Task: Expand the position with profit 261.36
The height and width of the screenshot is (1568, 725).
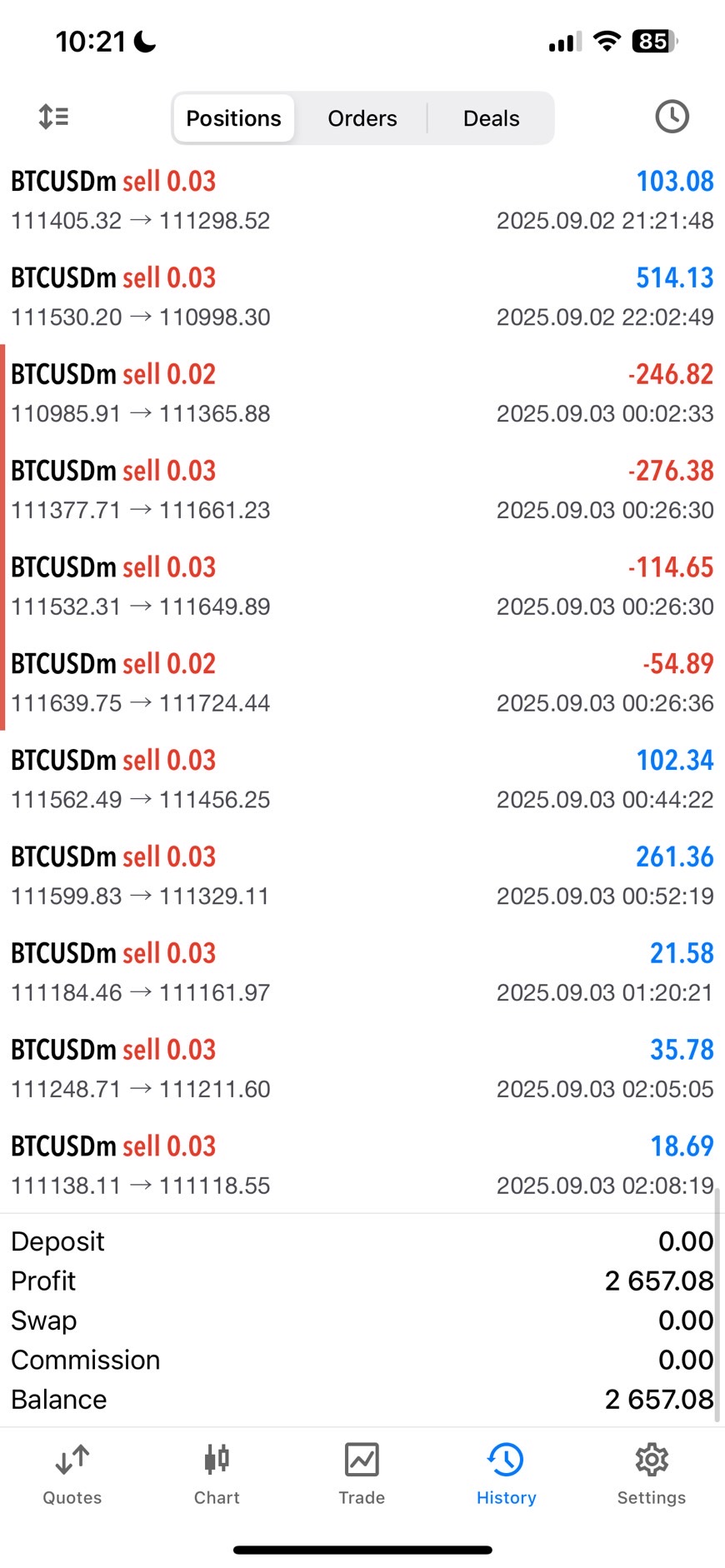Action: click(x=362, y=876)
